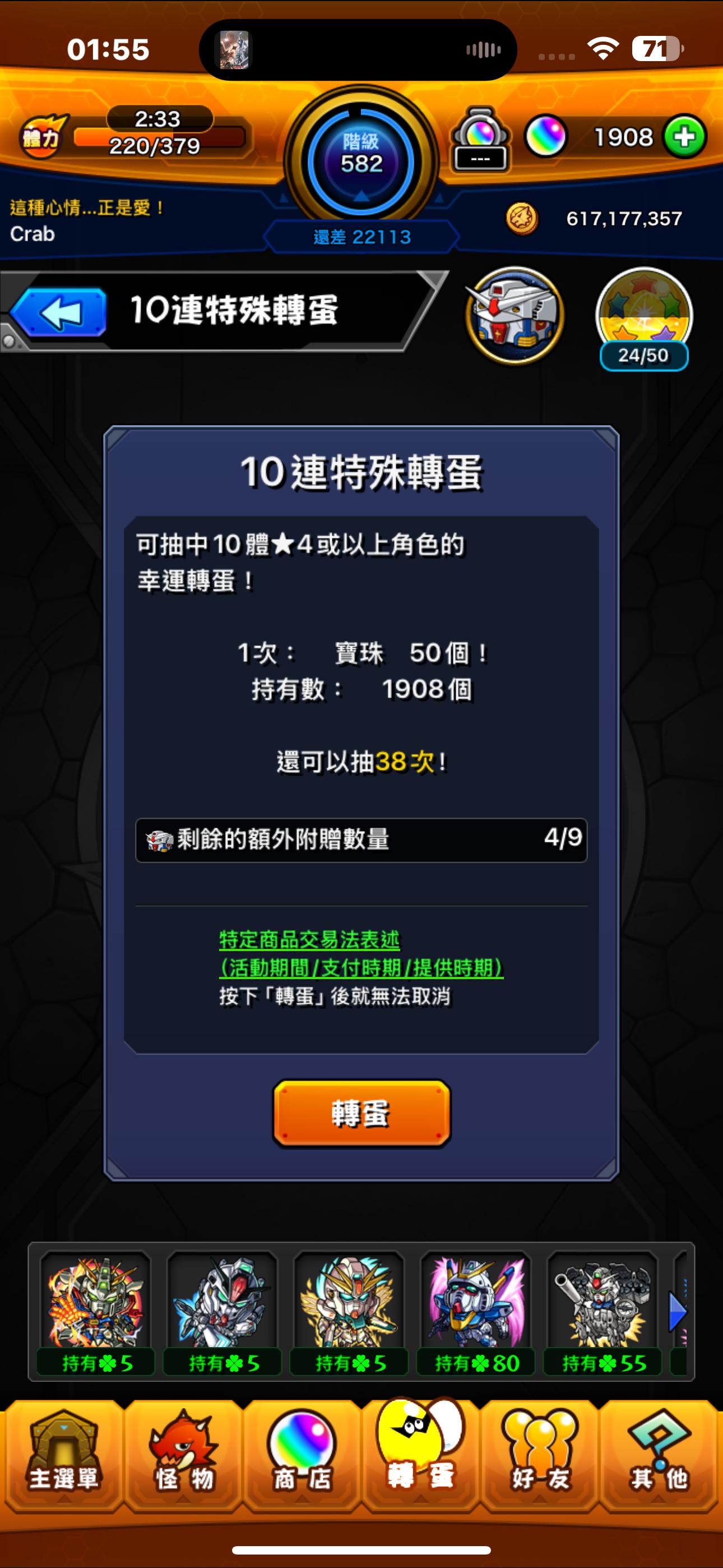Switch to the 怪物 tab
The image size is (723, 1568).
click(183, 1454)
